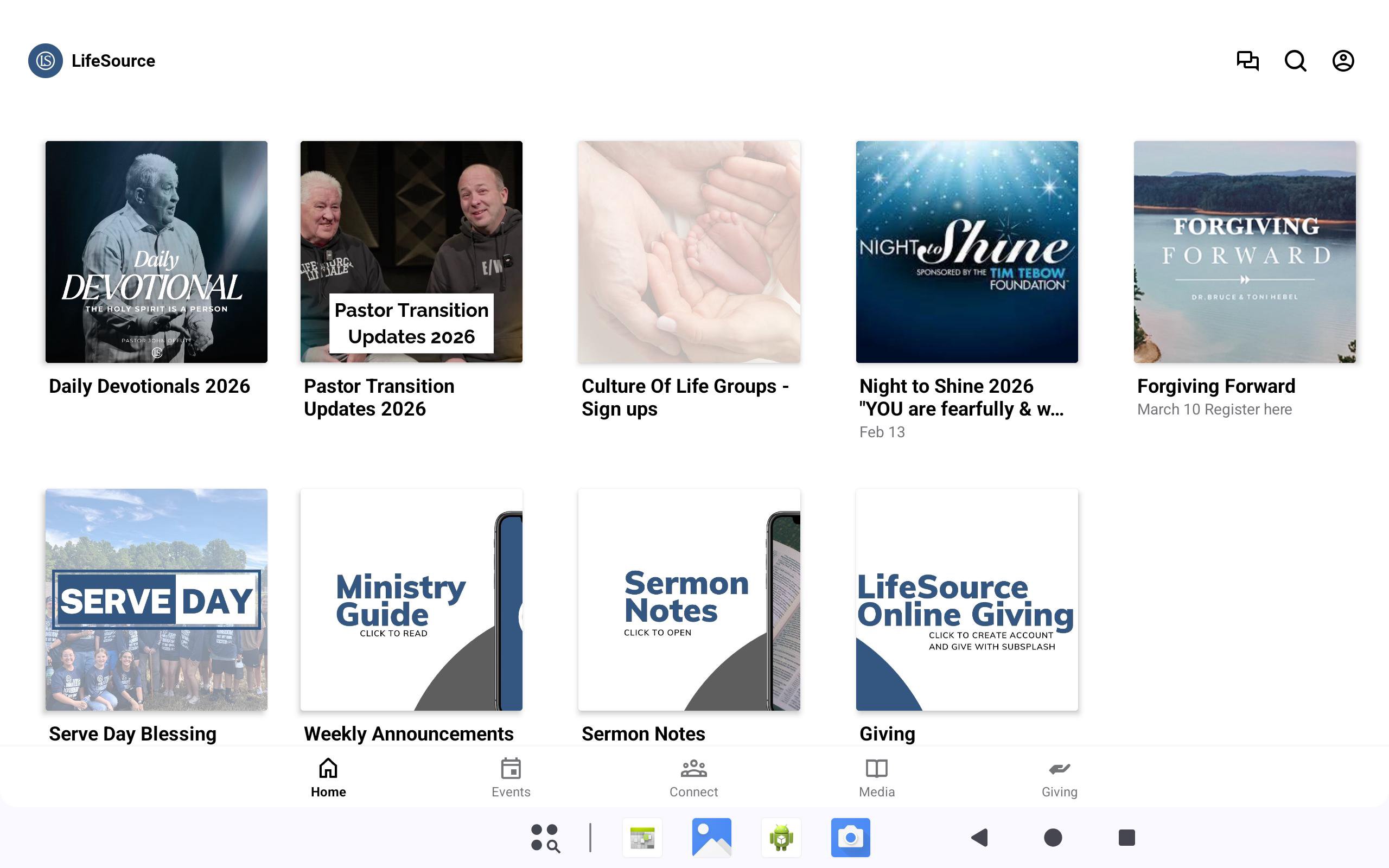The height and width of the screenshot is (868, 1389).
Task: Open the camera app in taskbar
Action: coord(850,838)
